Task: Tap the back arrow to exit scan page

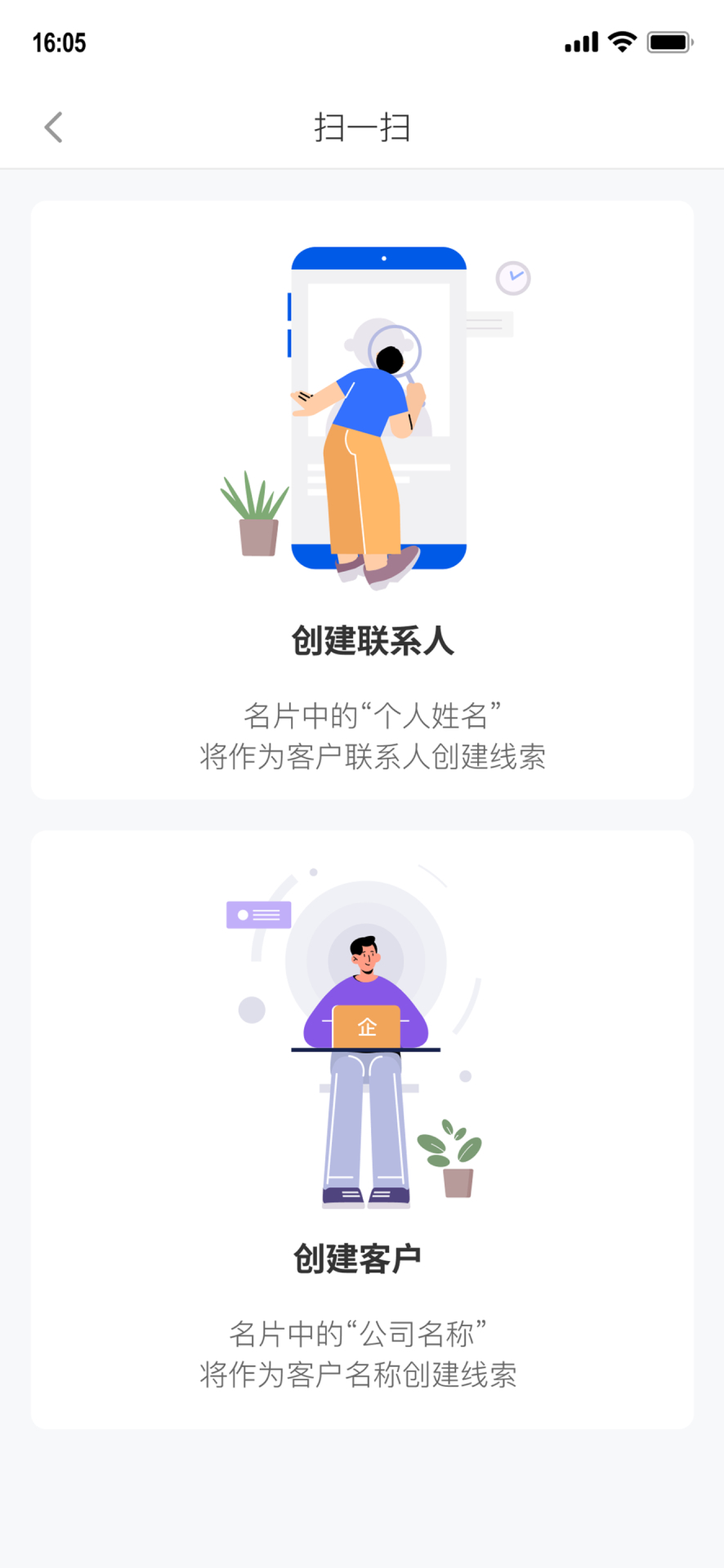Action: point(53,127)
